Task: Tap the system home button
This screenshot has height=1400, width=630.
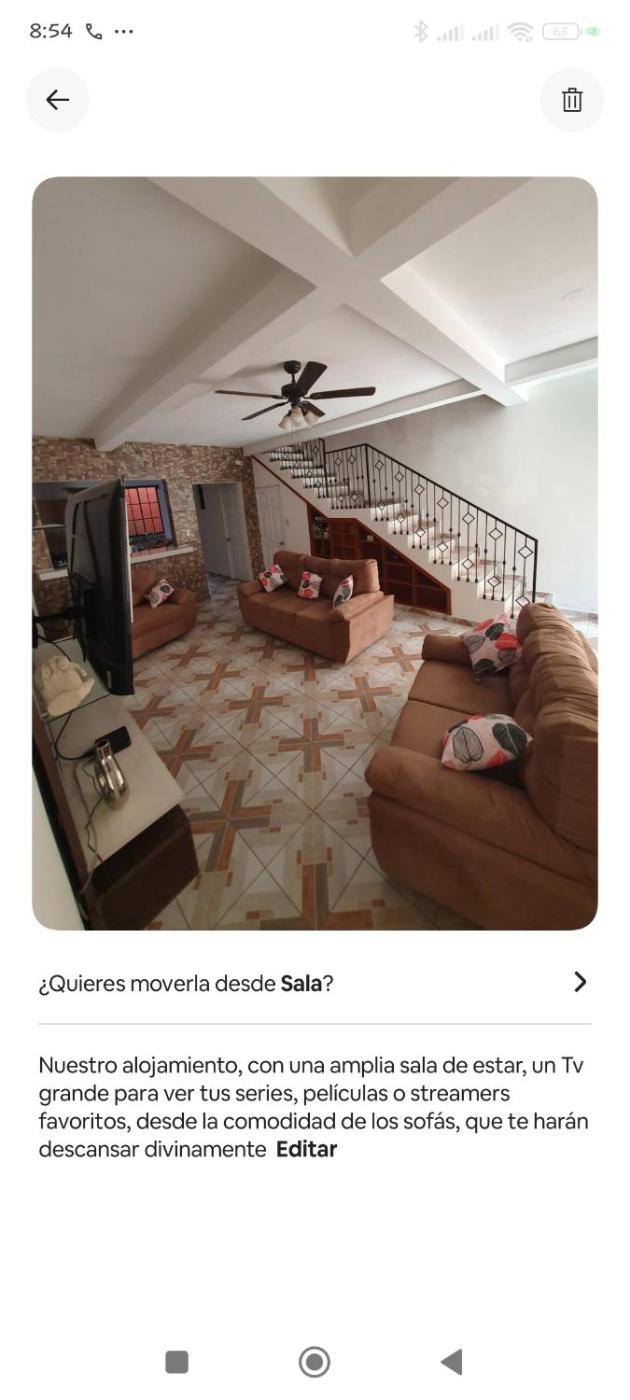Action: [x=314, y=1362]
